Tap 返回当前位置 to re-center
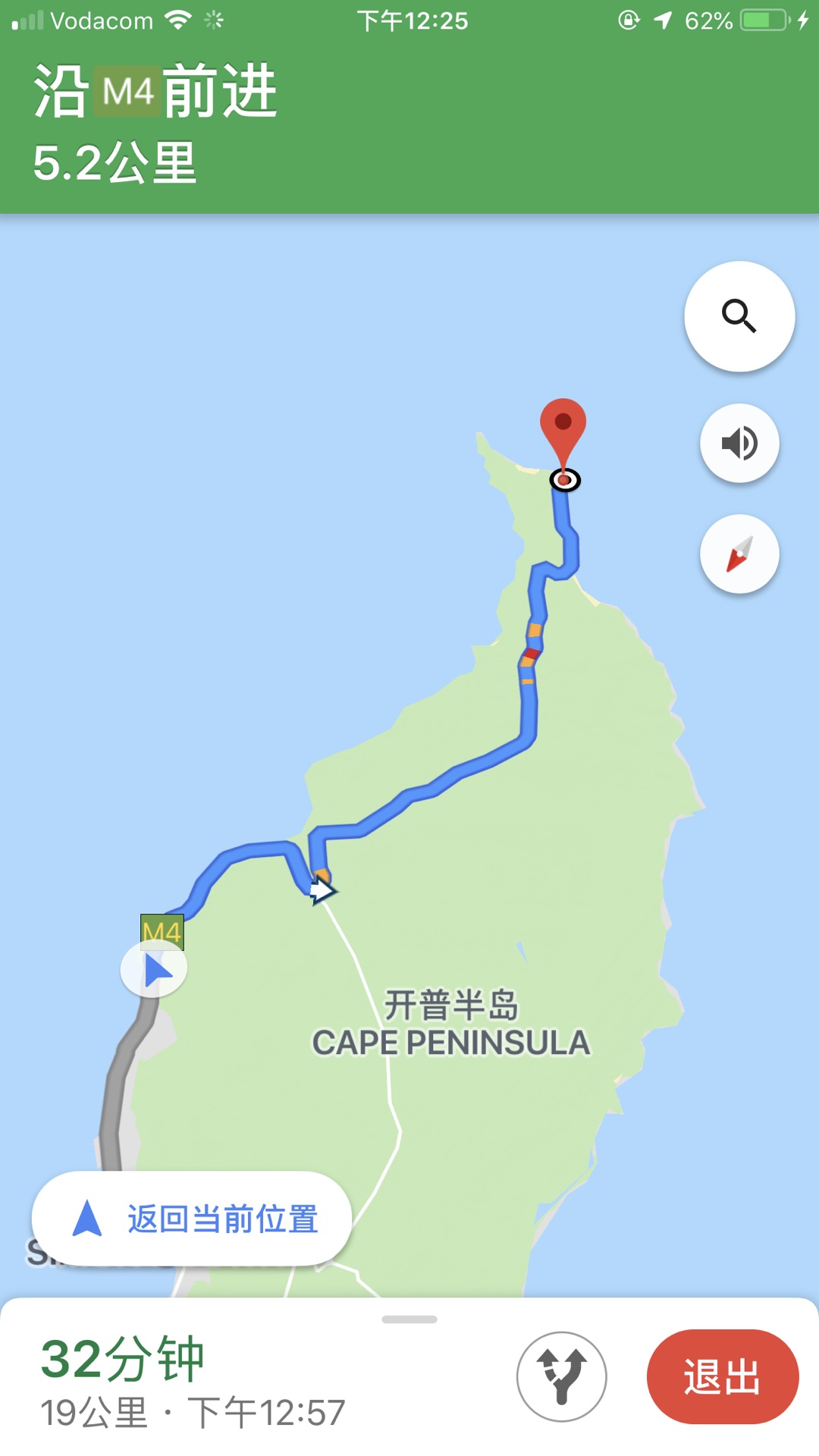Viewport: 819px width, 1456px height. click(x=192, y=1219)
